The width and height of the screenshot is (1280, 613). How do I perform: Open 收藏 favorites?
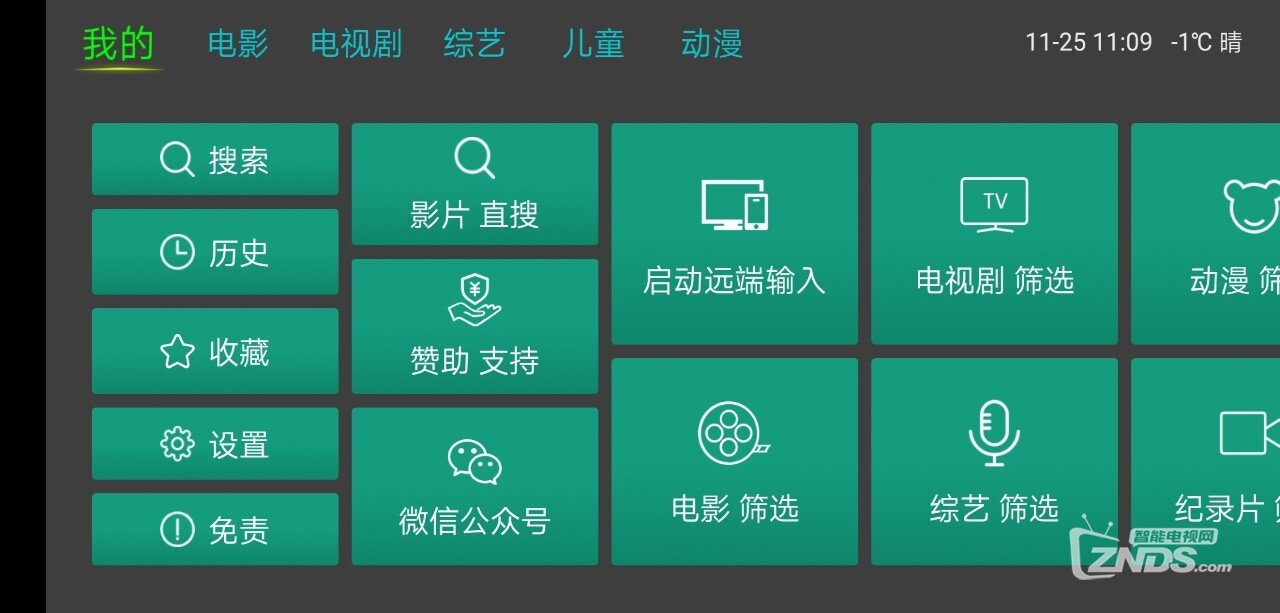(x=215, y=351)
